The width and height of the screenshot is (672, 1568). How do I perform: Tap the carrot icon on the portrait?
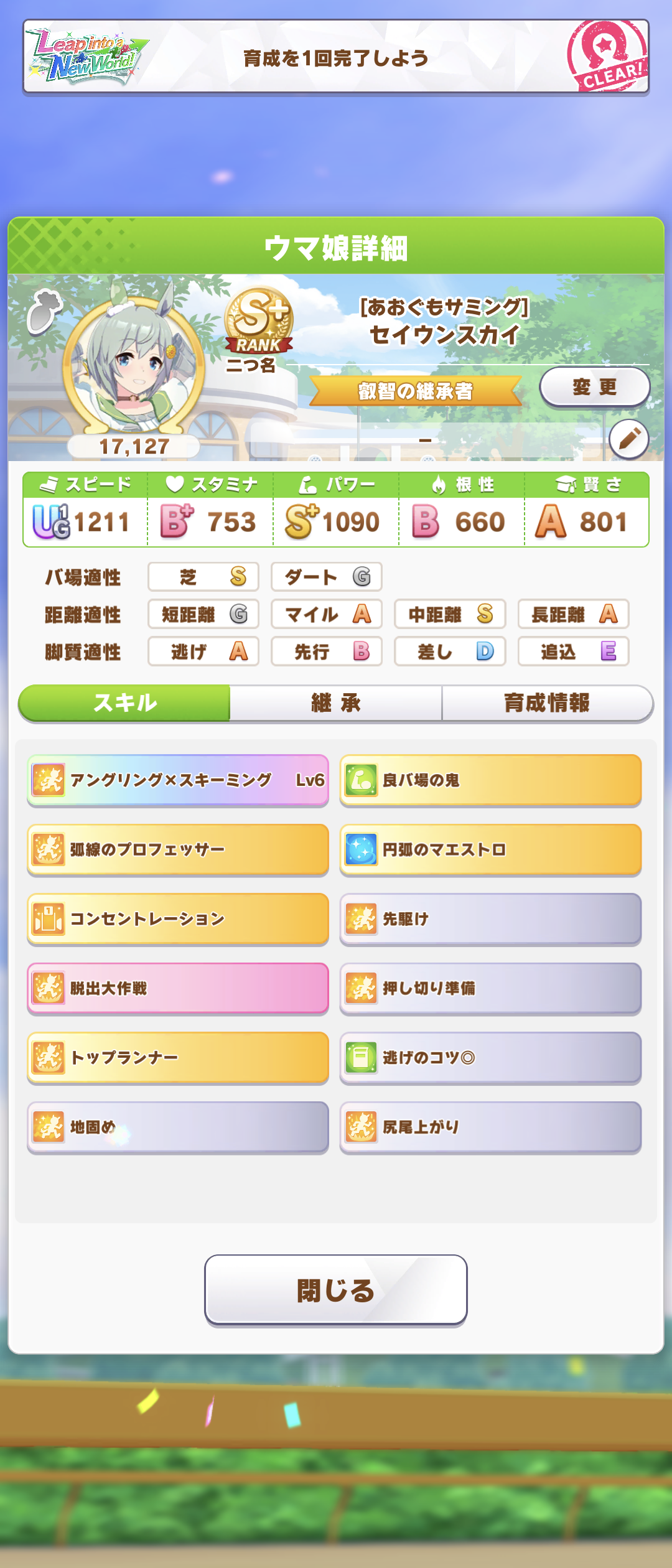44,311
